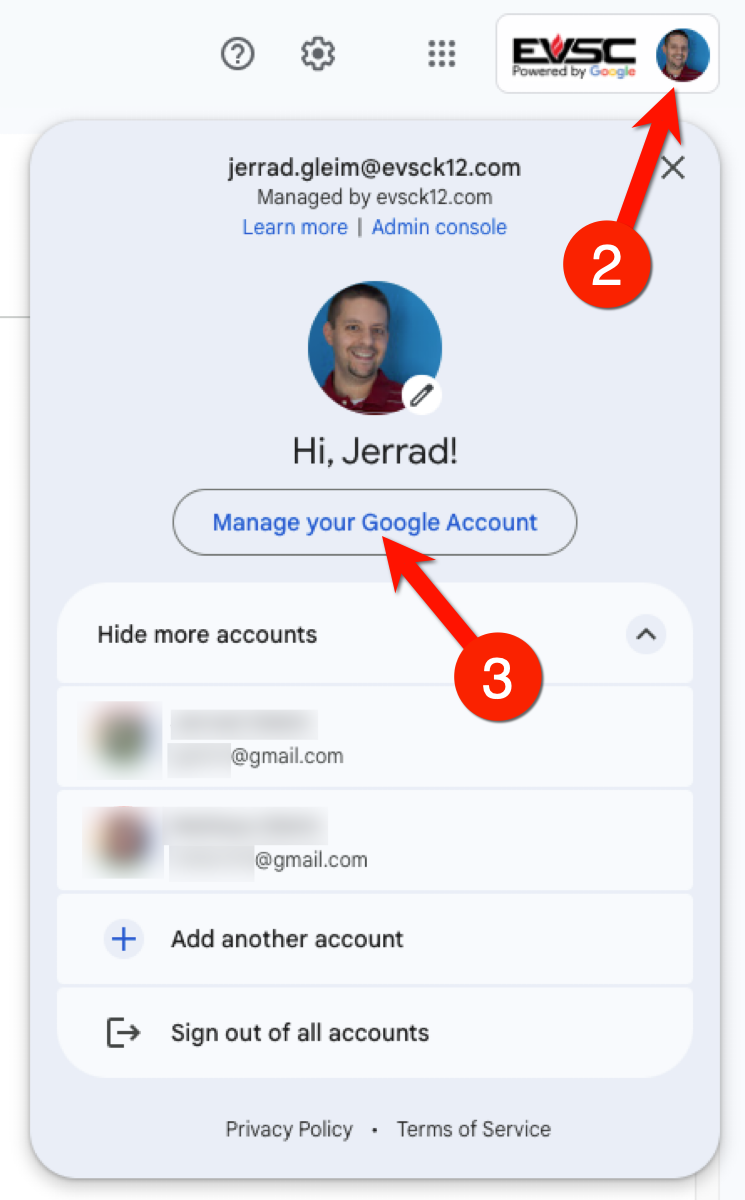Screen dimensions: 745x1200
Task: Select Manage your Google Account
Action: tap(375, 522)
